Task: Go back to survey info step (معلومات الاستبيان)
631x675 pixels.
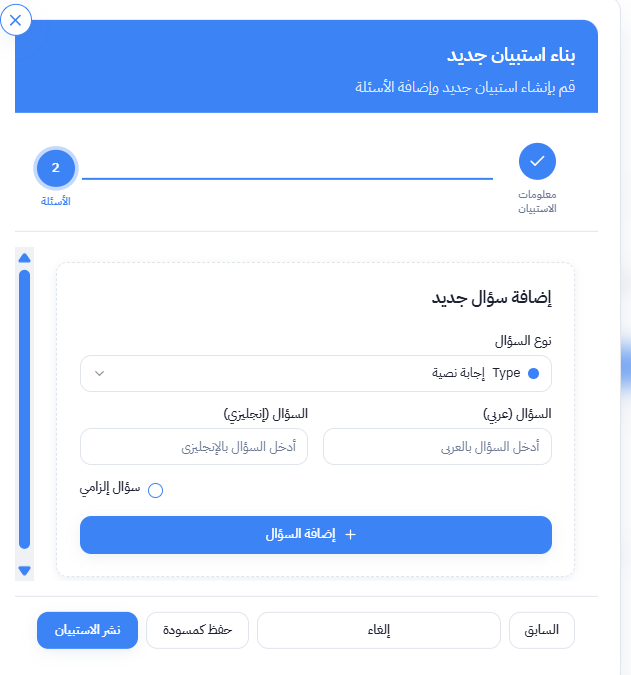Action: point(537,161)
